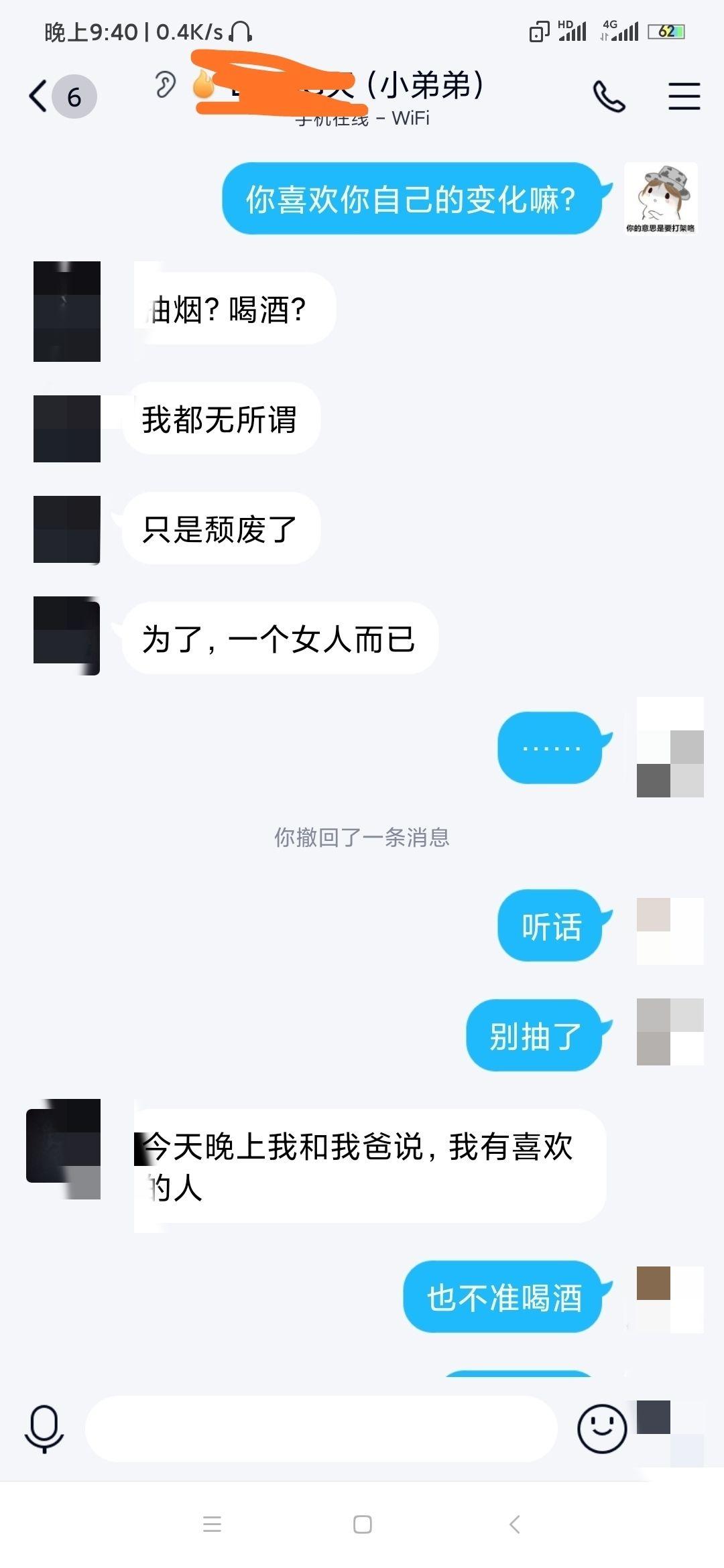The height and width of the screenshot is (1568, 724).
Task: Tap the headphone icon in the status bar
Action: tap(241, 30)
